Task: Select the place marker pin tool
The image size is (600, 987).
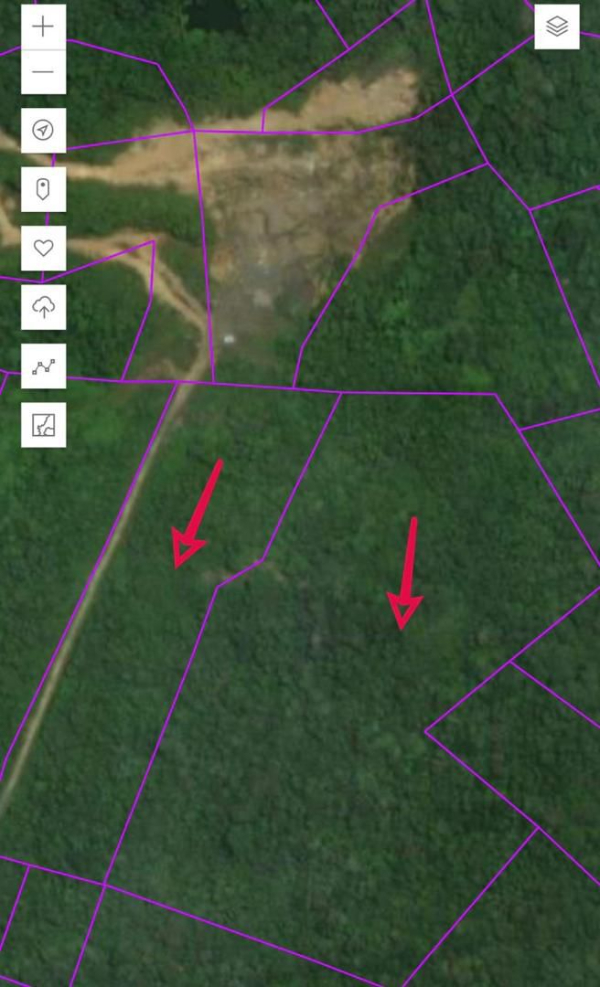Action: click(43, 189)
